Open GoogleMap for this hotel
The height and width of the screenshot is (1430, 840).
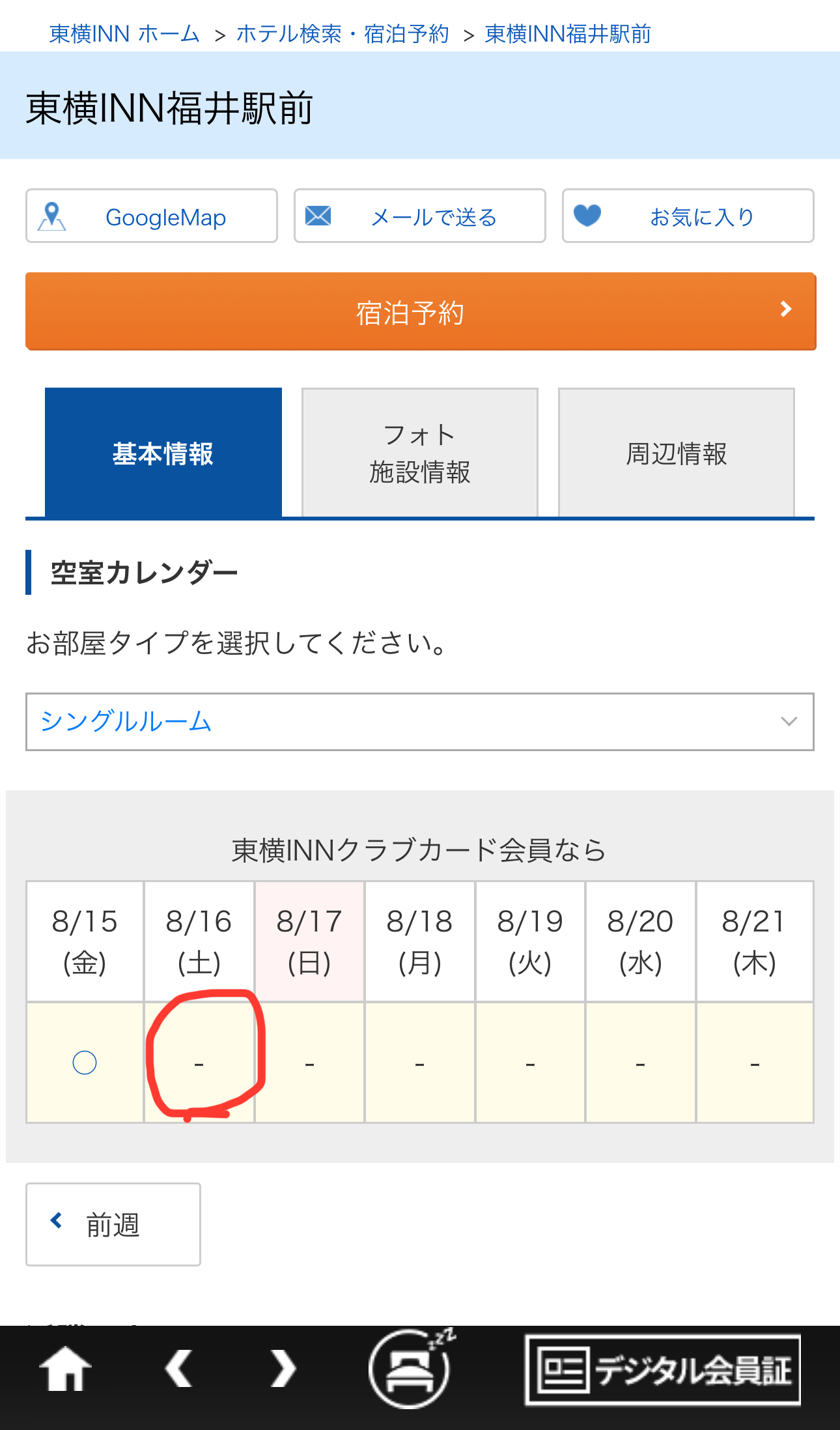pyautogui.click(x=152, y=216)
